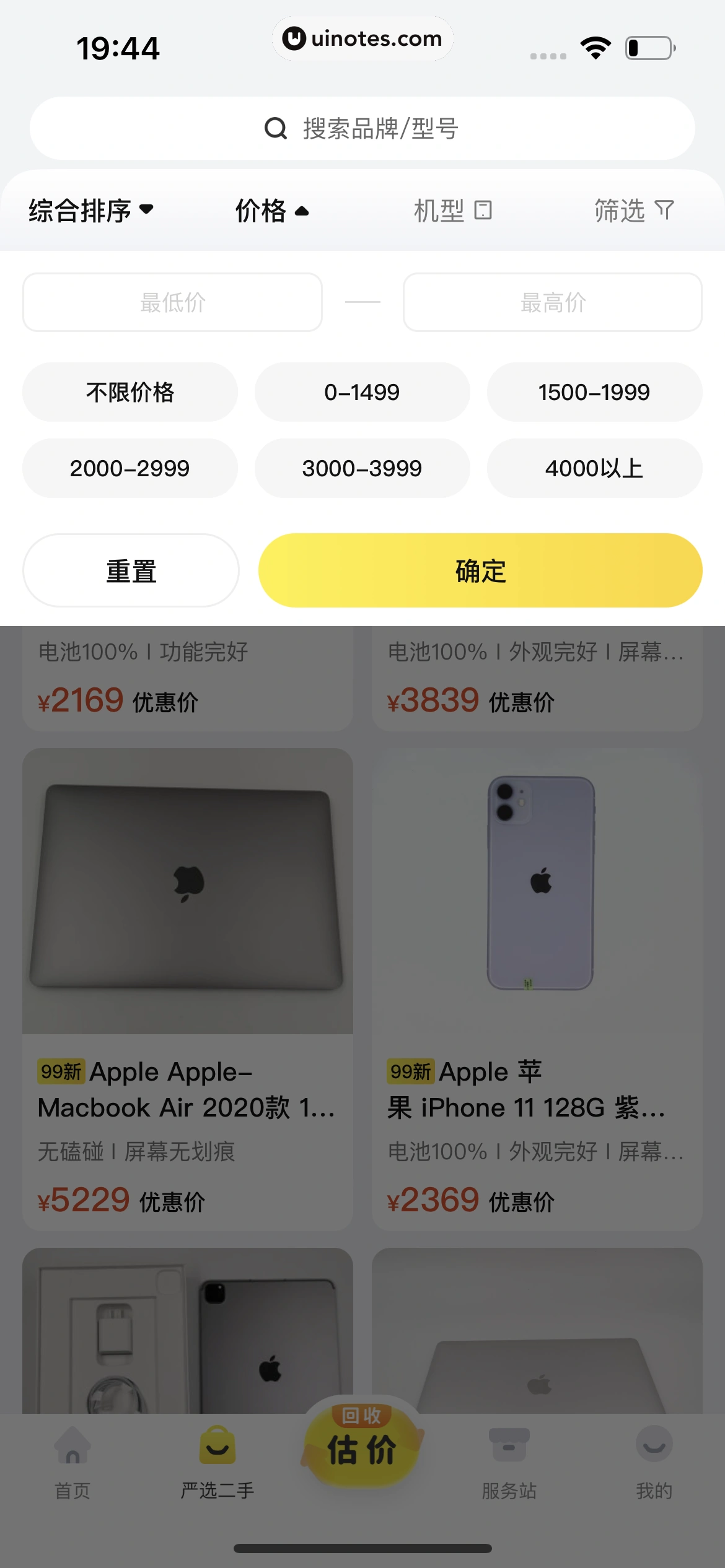
Task: Open the 筛选 filter options
Action: tap(633, 211)
